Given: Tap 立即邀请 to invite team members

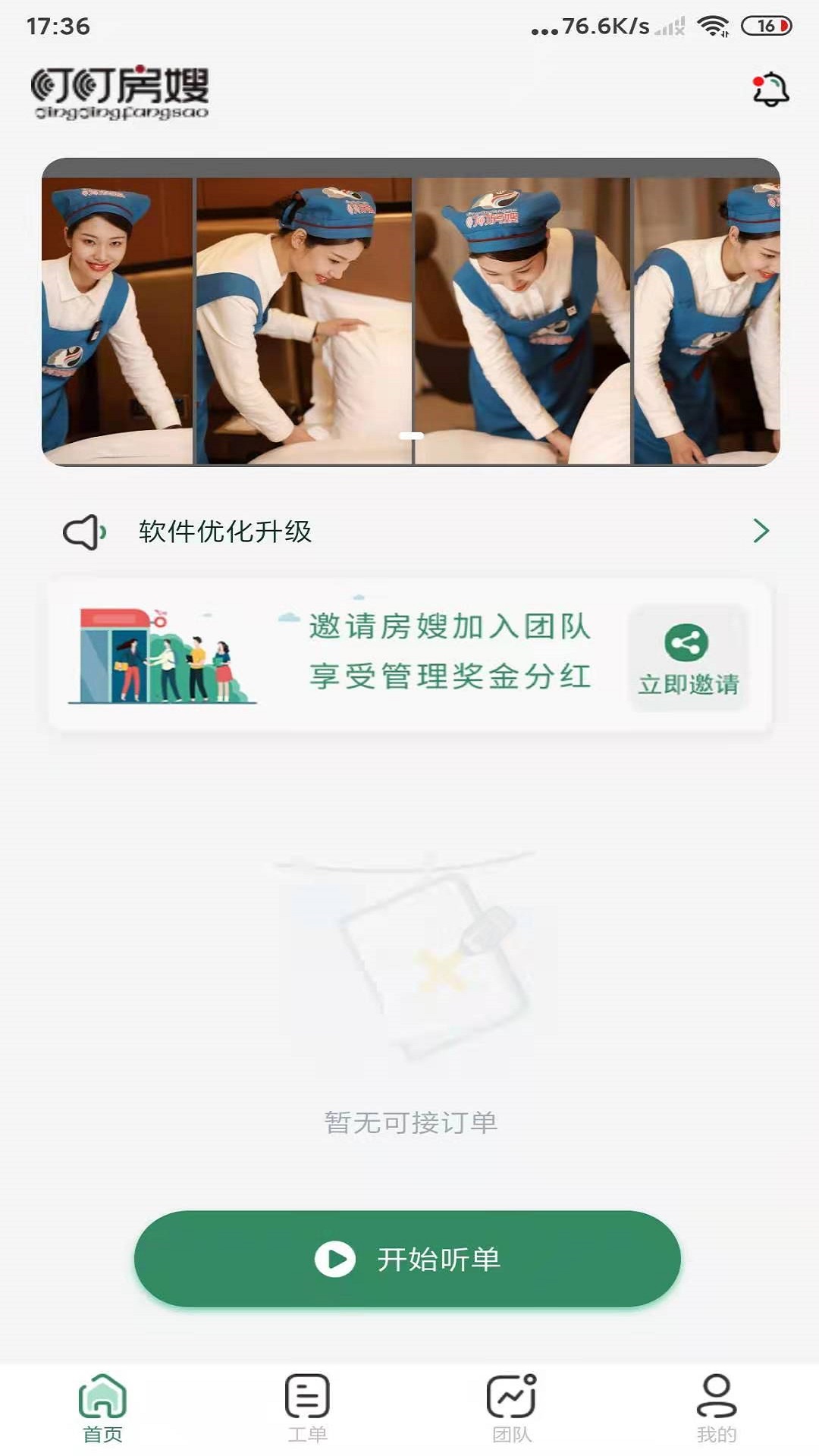Looking at the screenshot, I should (x=688, y=658).
